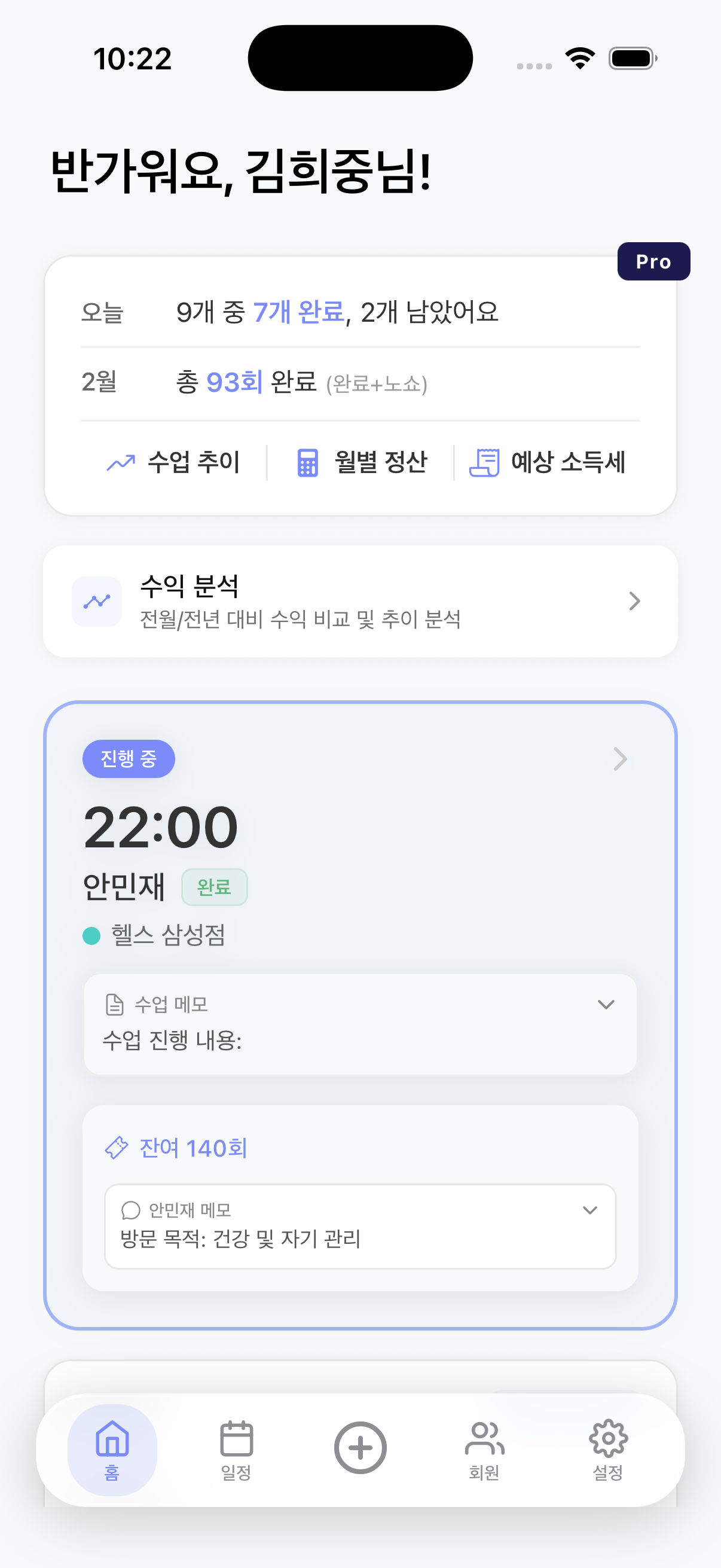The height and width of the screenshot is (1568, 721).
Task: Select the 월별 정산 calculator icon
Action: coord(307,463)
